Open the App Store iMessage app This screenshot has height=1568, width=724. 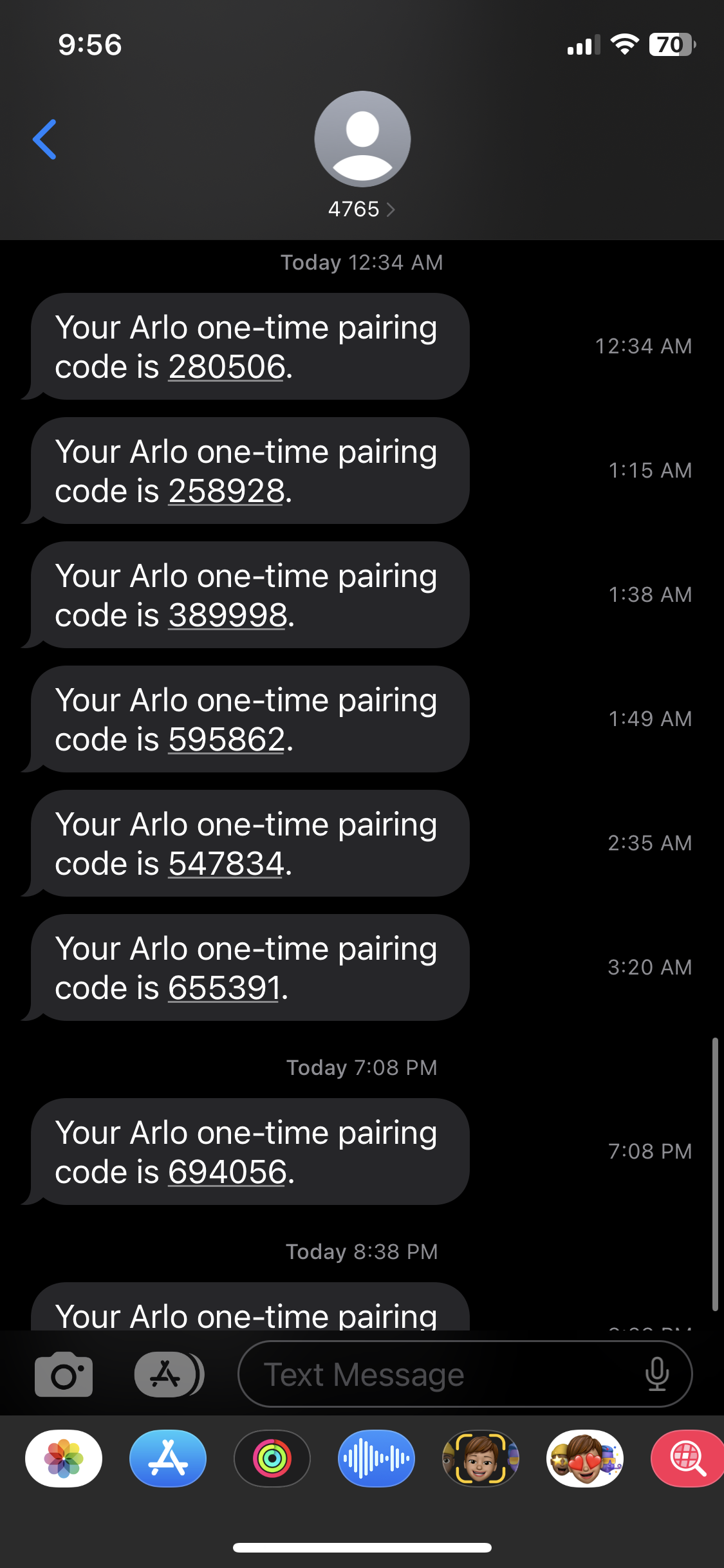(168, 1459)
